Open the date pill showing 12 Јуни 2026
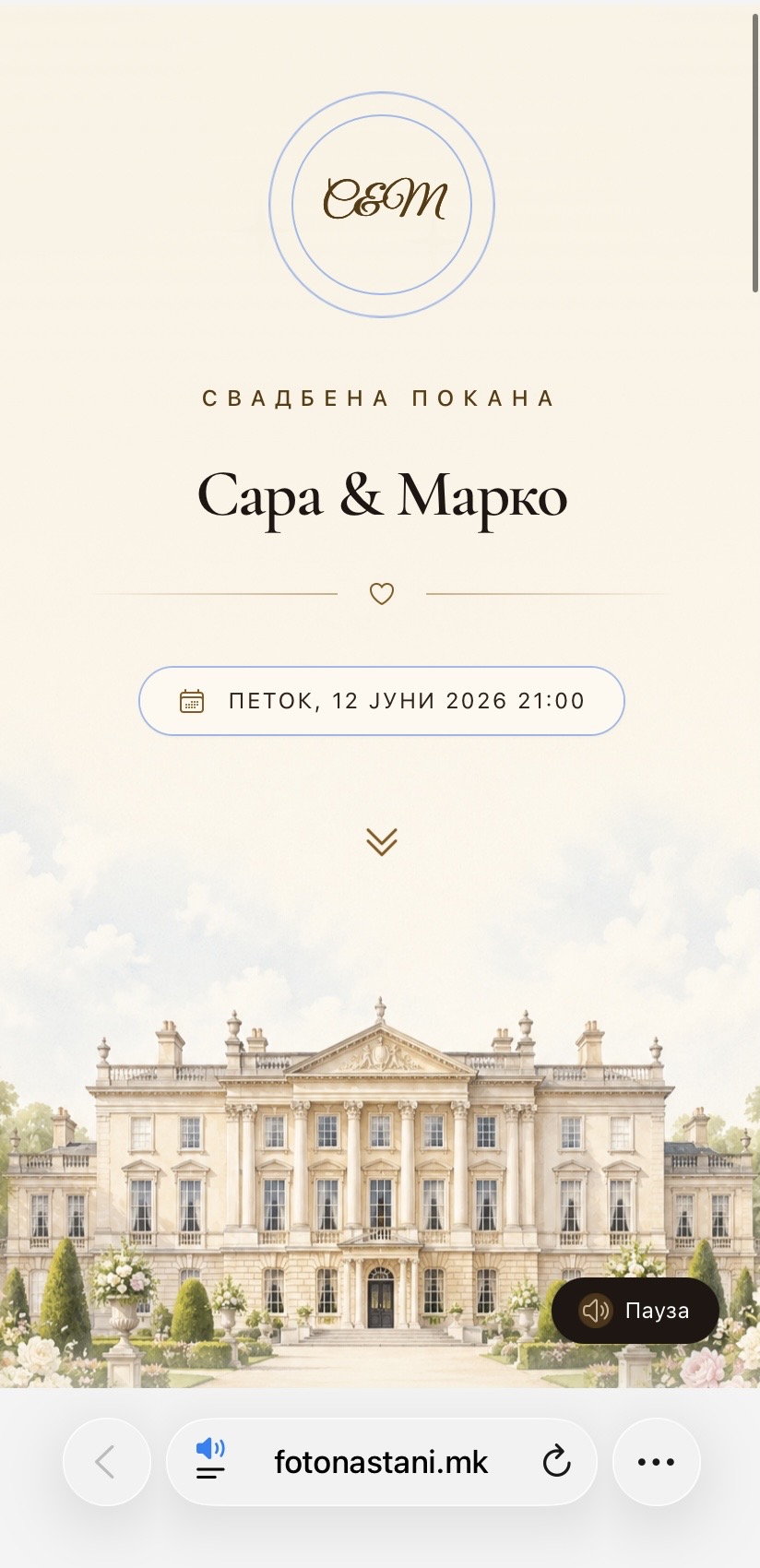760x1568 pixels. (x=381, y=701)
